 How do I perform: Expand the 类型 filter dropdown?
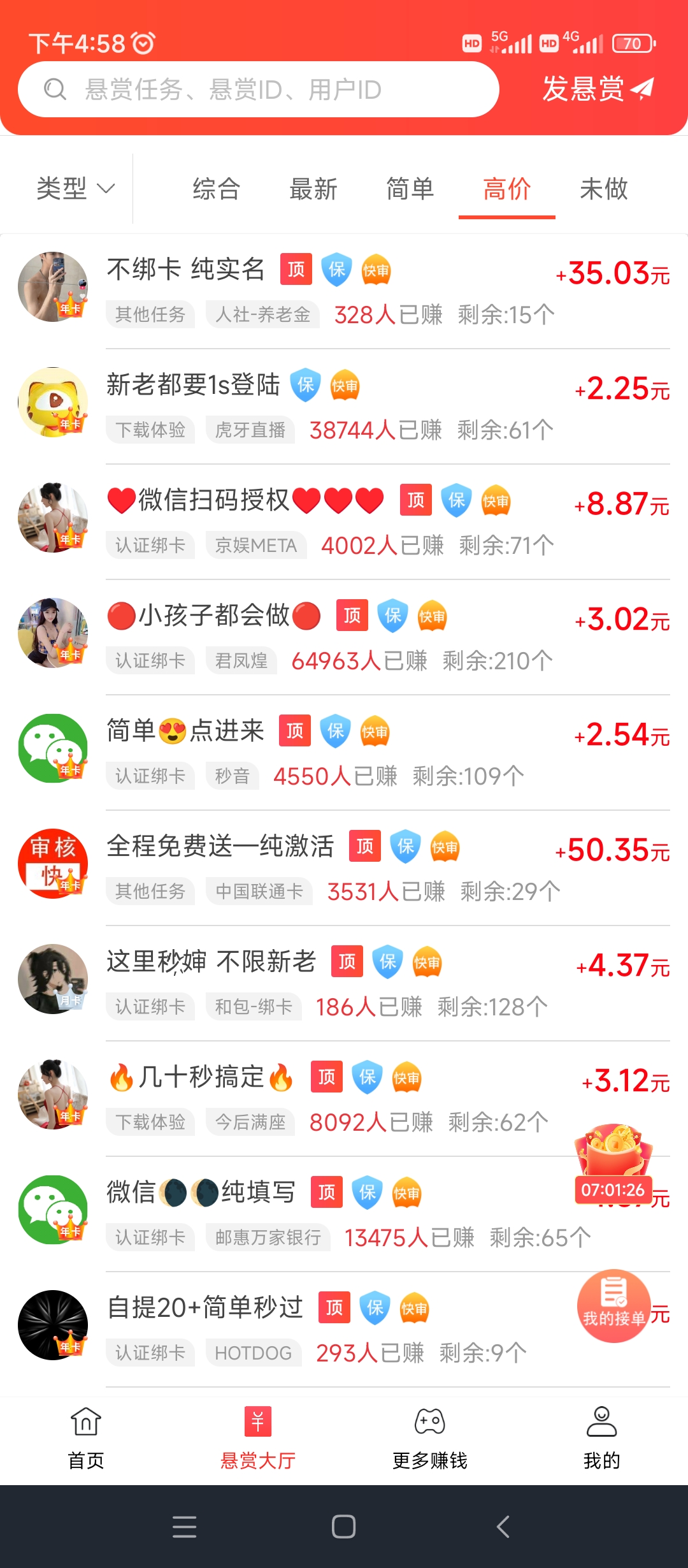(75, 188)
